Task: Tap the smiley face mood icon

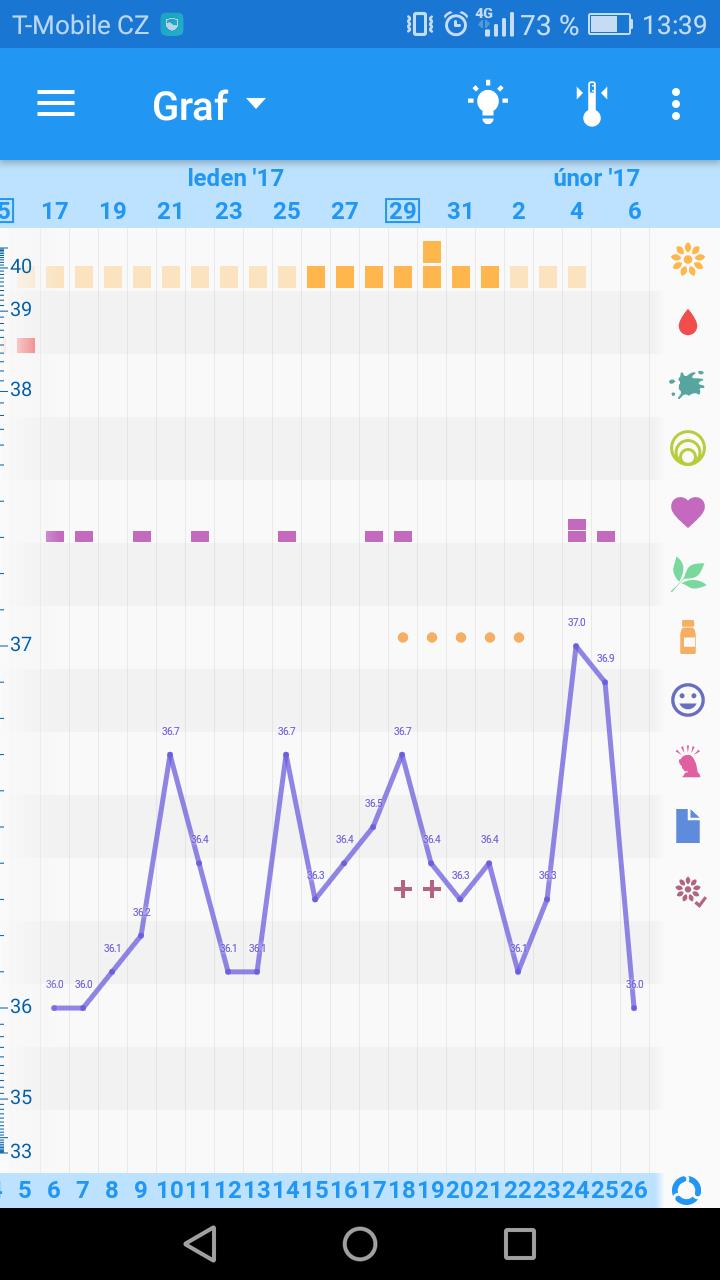Action: point(688,700)
